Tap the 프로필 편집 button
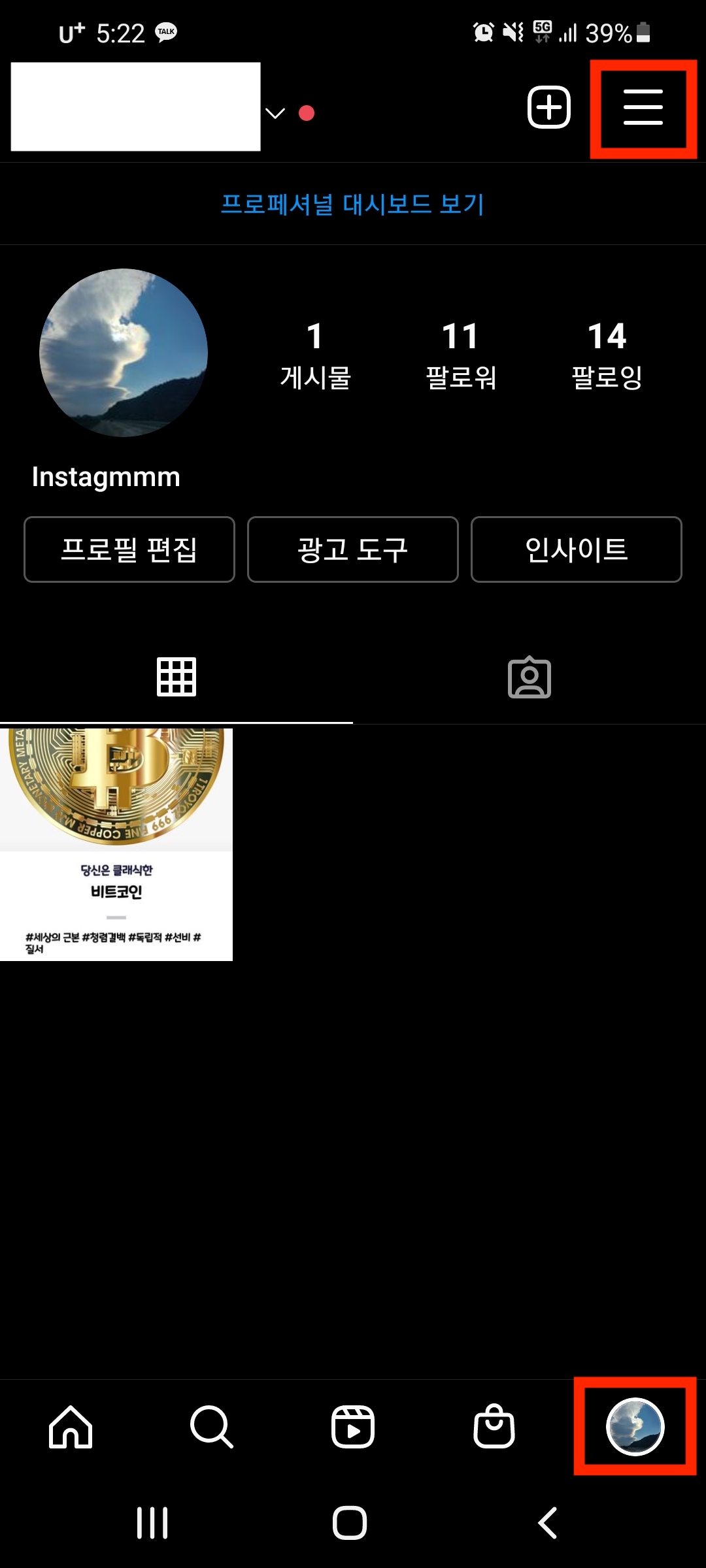The height and width of the screenshot is (1568, 706). pos(129,549)
